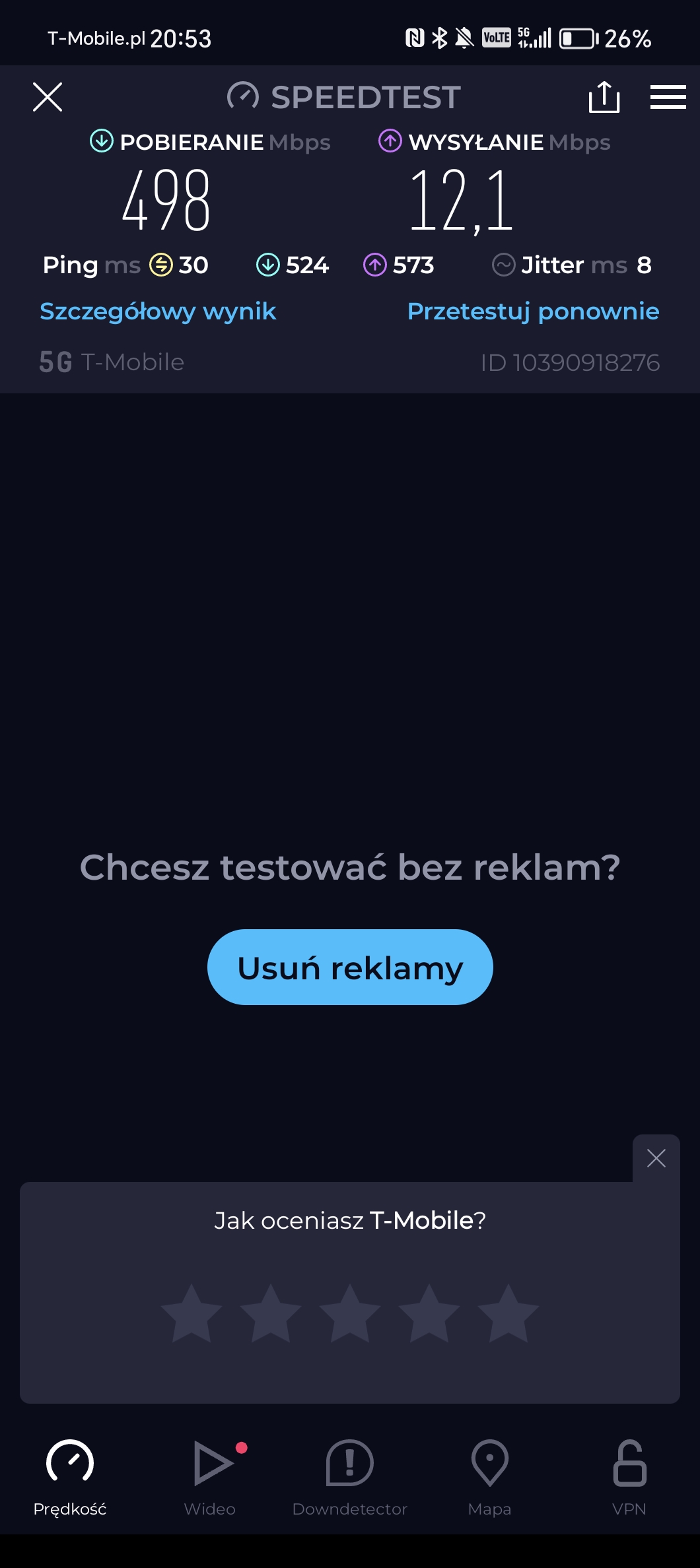Open the hamburger menu
This screenshot has width=700, height=1568.
click(x=668, y=97)
